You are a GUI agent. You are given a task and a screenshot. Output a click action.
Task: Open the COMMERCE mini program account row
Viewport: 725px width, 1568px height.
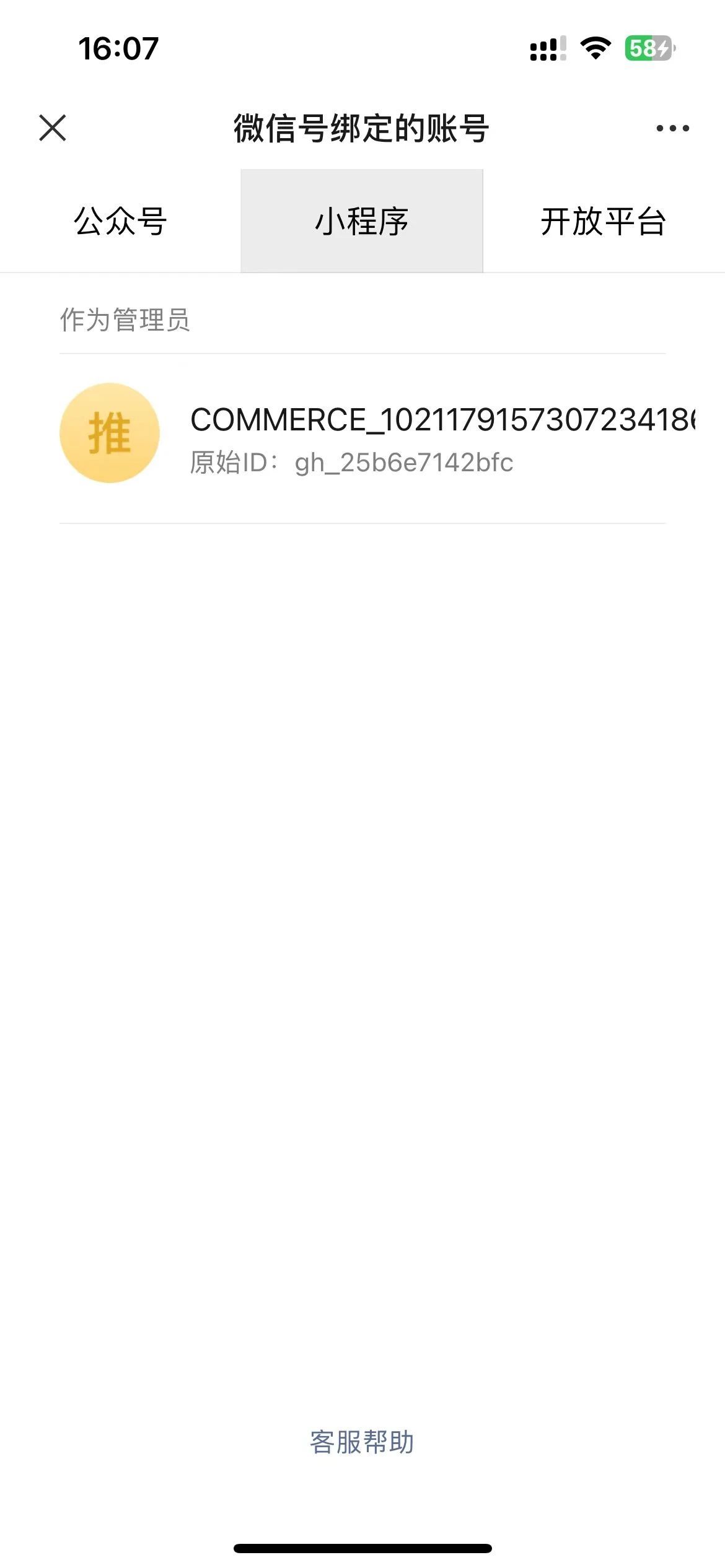tap(362, 438)
